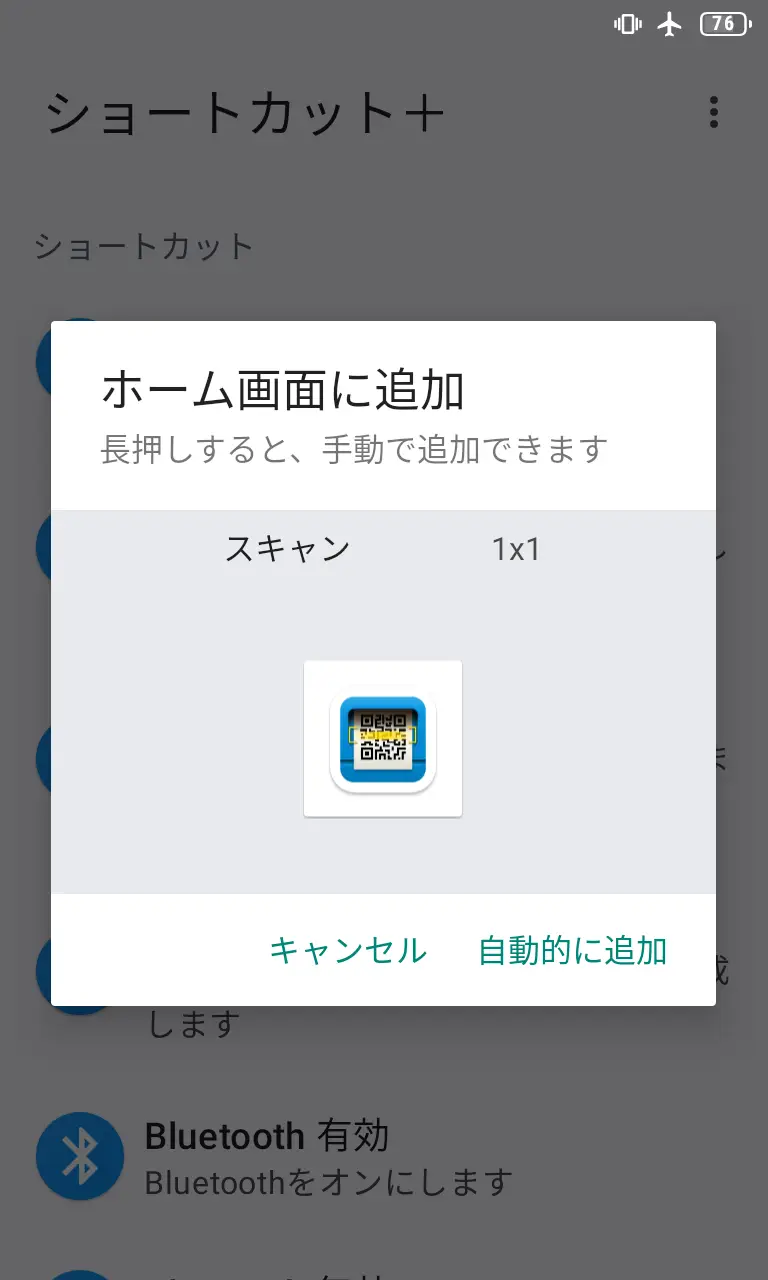This screenshot has width=768, height=1280.
Task: Tap 自動的に追加 to add the shortcut
Action: pyautogui.click(x=572, y=950)
